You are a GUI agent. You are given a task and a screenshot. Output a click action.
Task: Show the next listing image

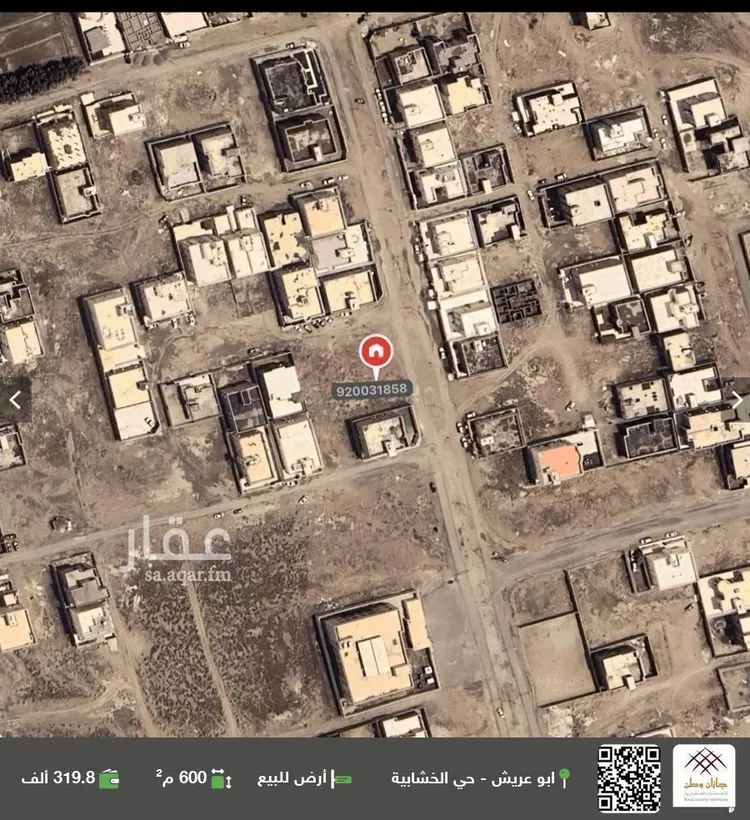(x=736, y=400)
